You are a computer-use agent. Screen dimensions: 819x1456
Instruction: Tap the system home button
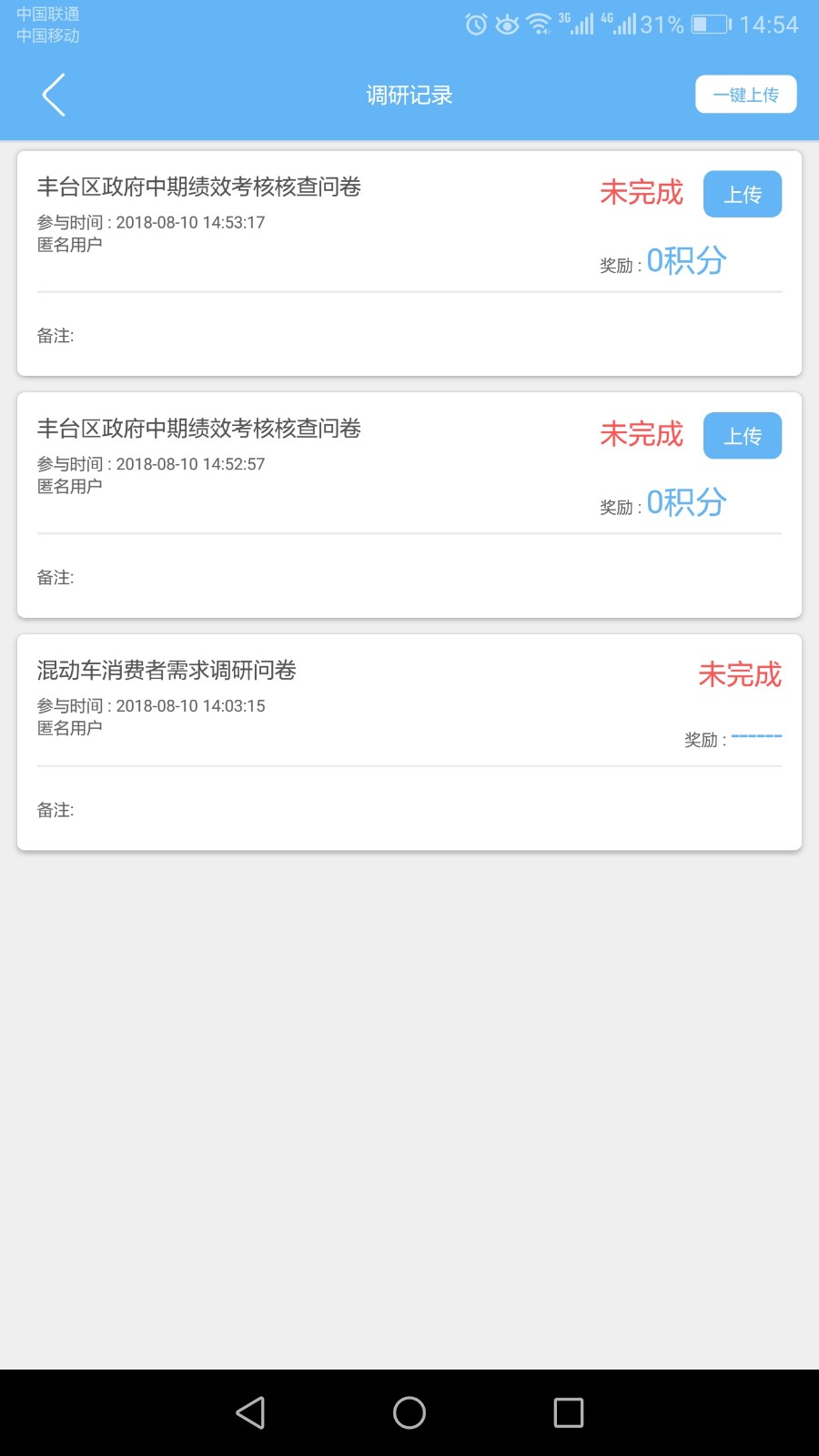pos(409,1412)
